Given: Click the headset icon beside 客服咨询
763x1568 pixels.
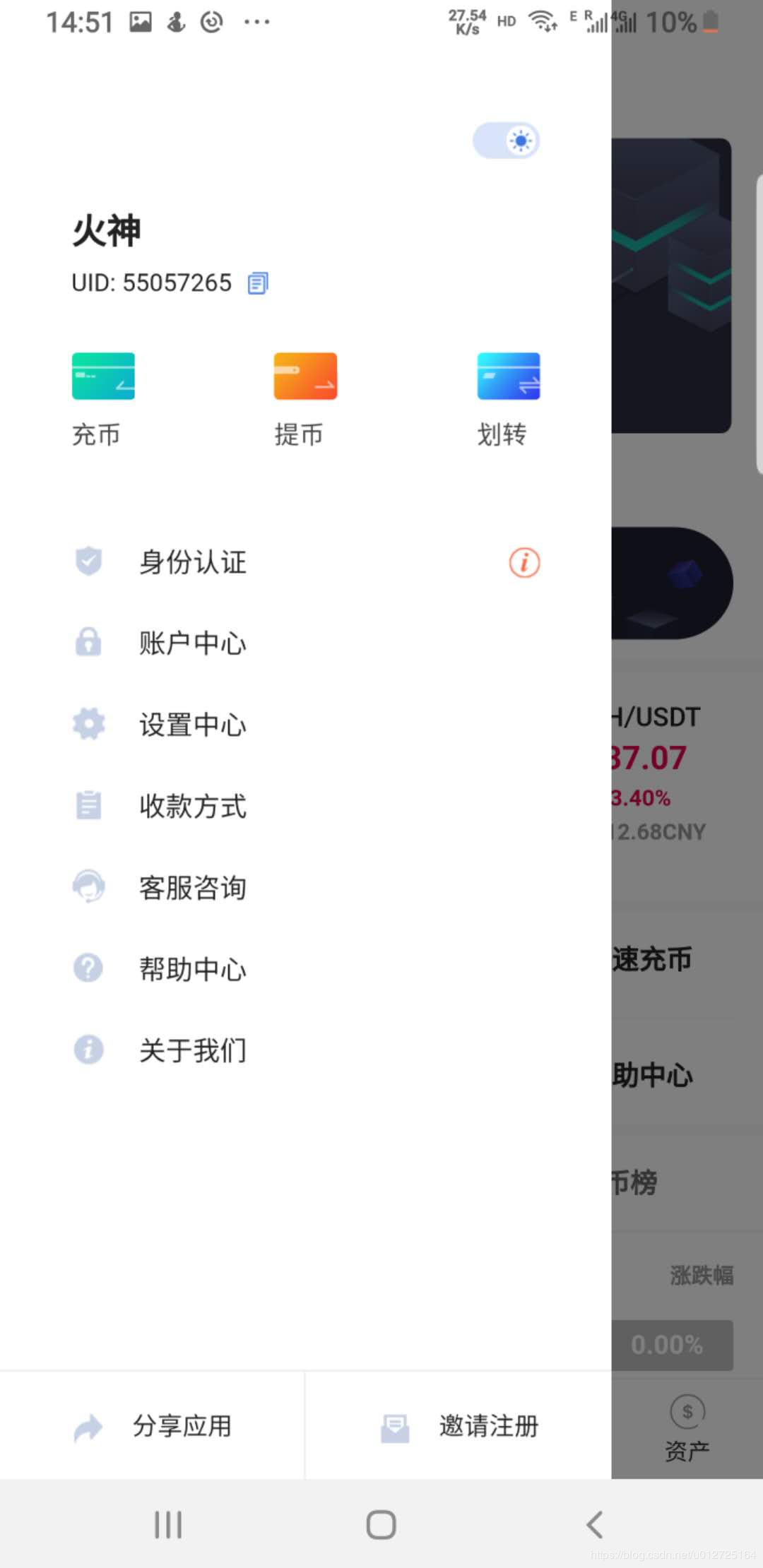Looking at the screenshot, I should 87,886.
